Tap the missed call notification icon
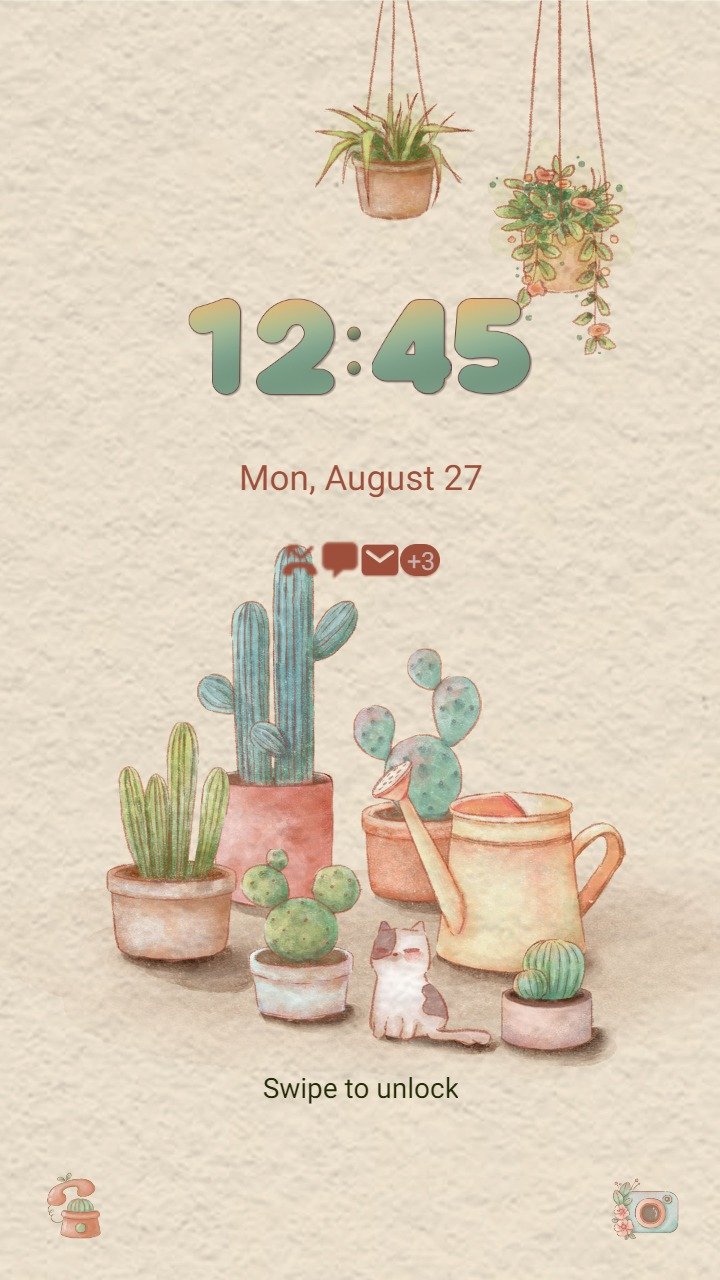This screenshot has height=1280, width=720. tap(299, 561)
